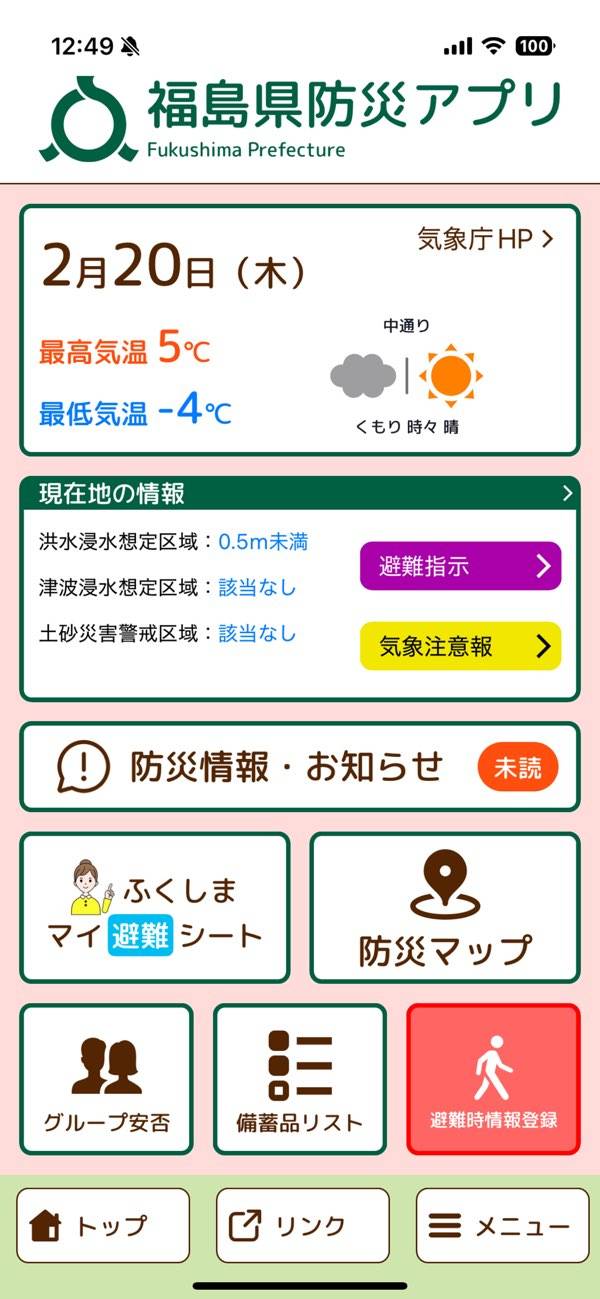This screenshot has height=1299, width=600.
Task: Open グループ安否 check
Action: coord(106,1079)
